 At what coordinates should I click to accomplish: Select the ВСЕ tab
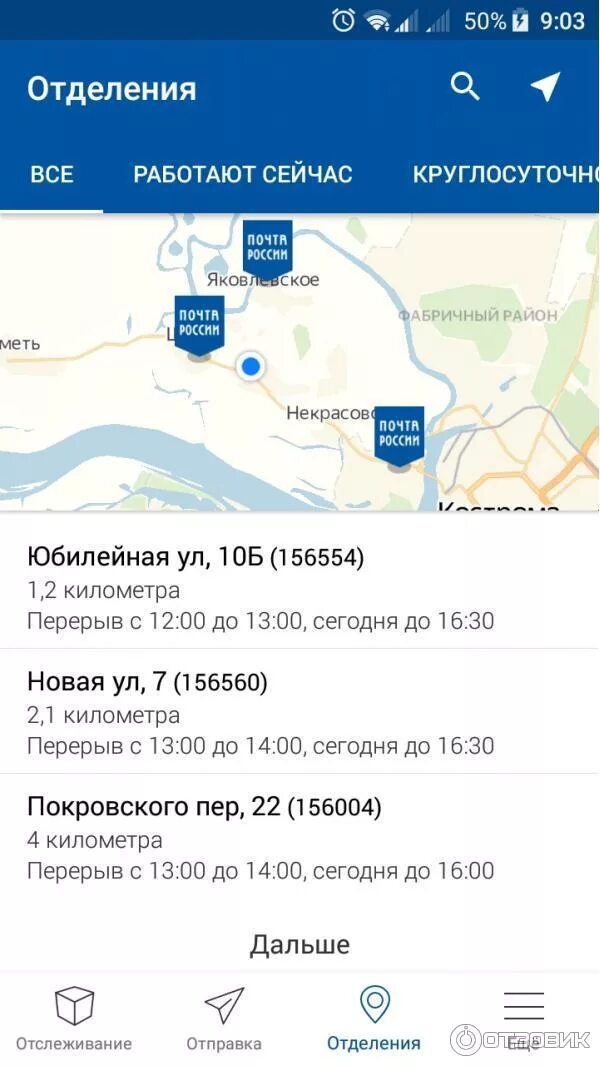52,175
